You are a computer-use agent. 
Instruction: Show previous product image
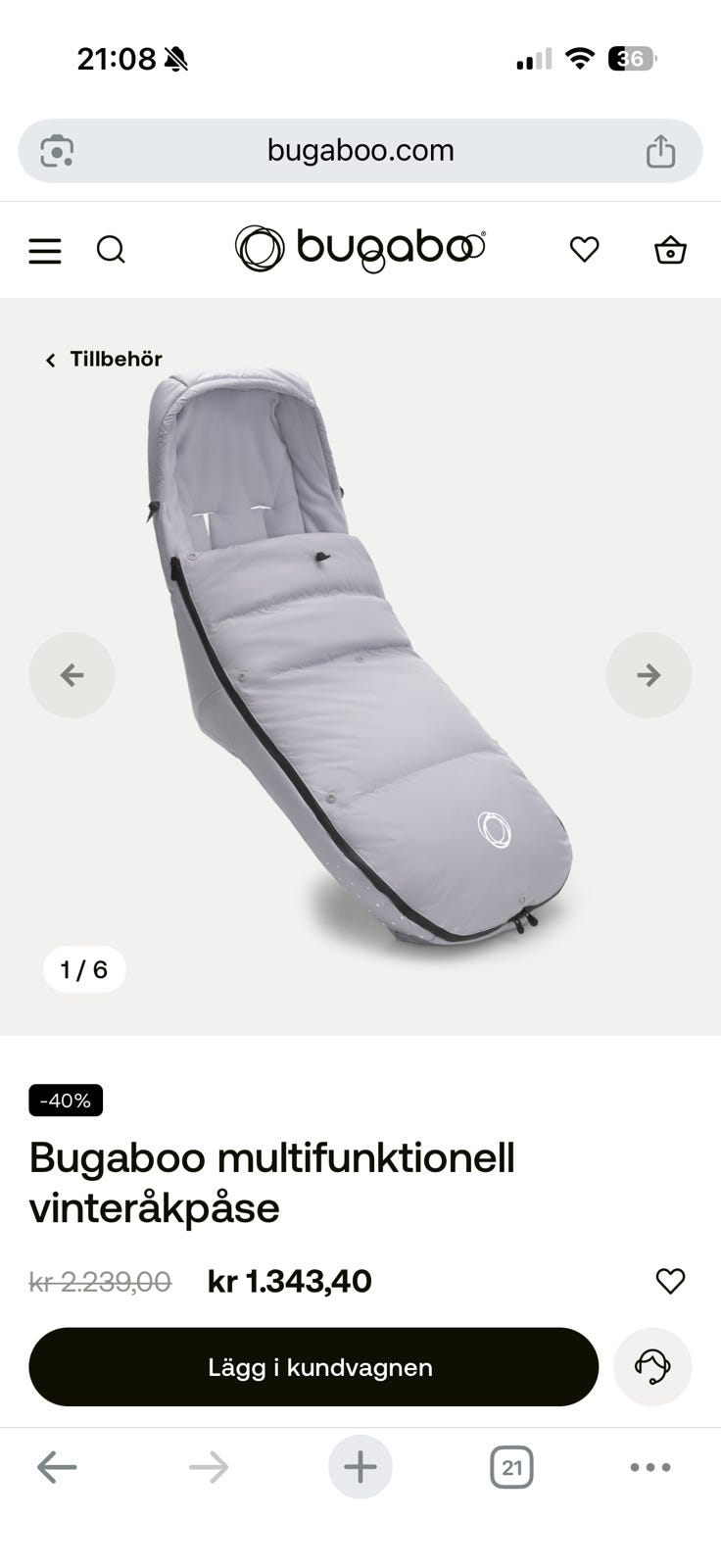pos(72,675)
